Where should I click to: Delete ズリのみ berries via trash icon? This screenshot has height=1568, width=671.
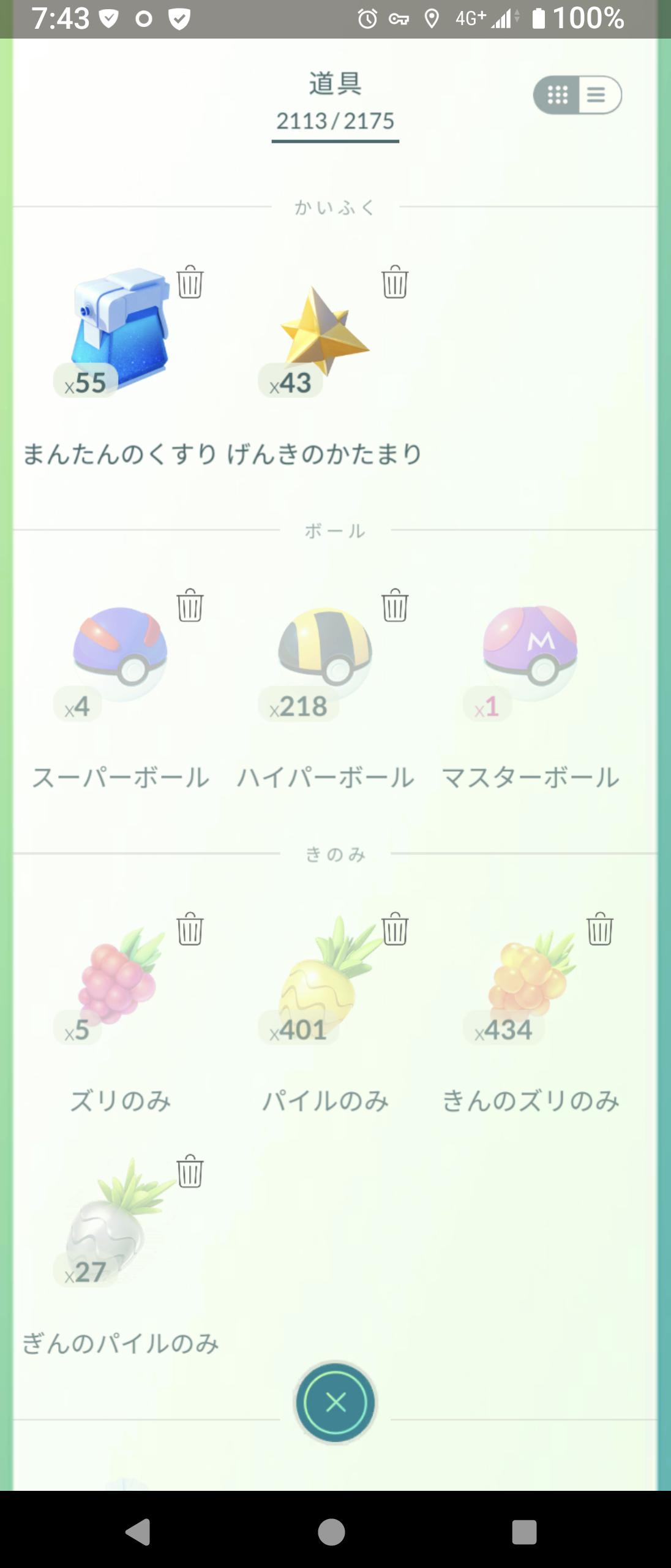click(x=190, y=929)
